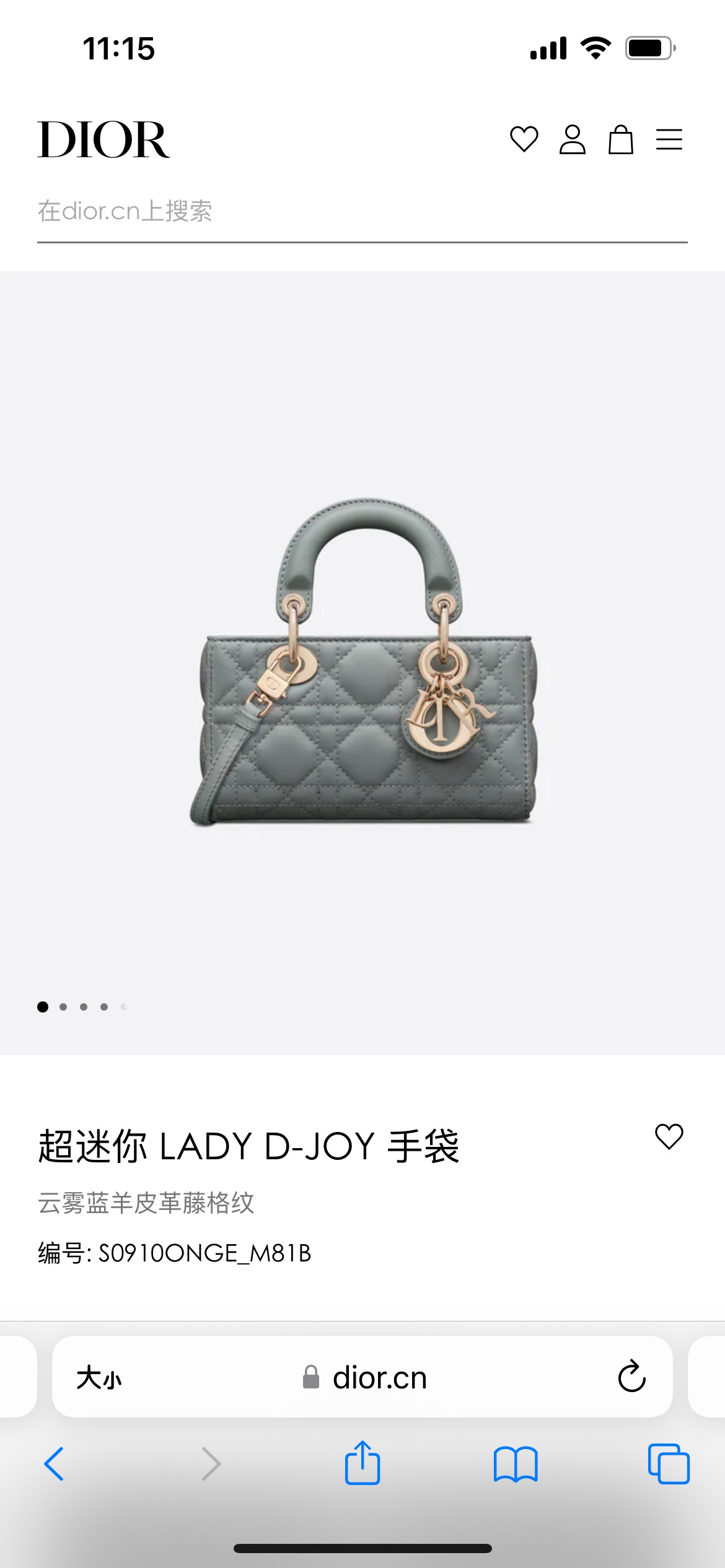Image resolution: width=725 pixels, height=1568 pixels.
Task: Open the hamburger menu
Action: pyautogui.click(x=669, y=139)
